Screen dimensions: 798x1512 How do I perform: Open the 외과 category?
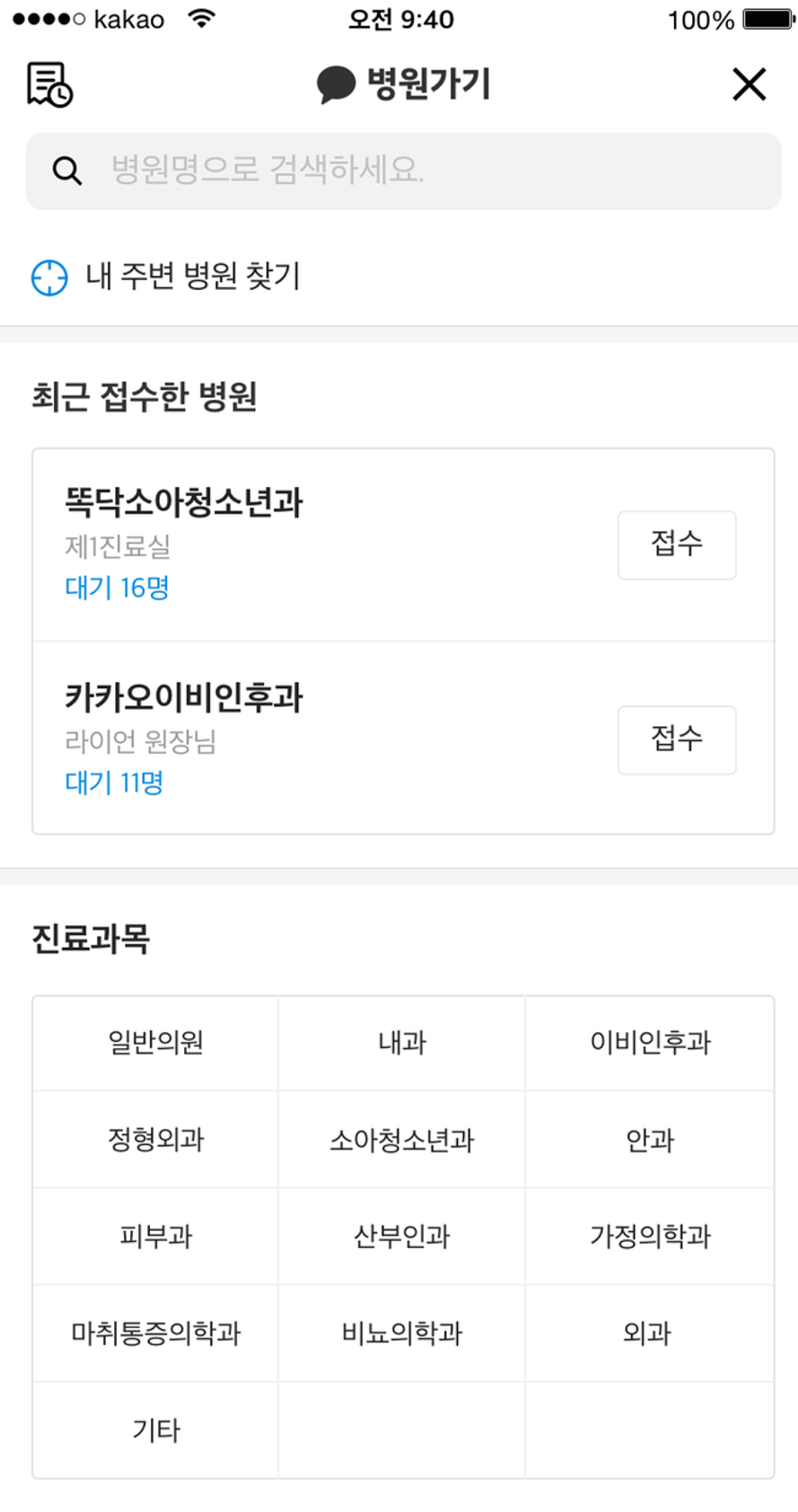coord(649,1333)
